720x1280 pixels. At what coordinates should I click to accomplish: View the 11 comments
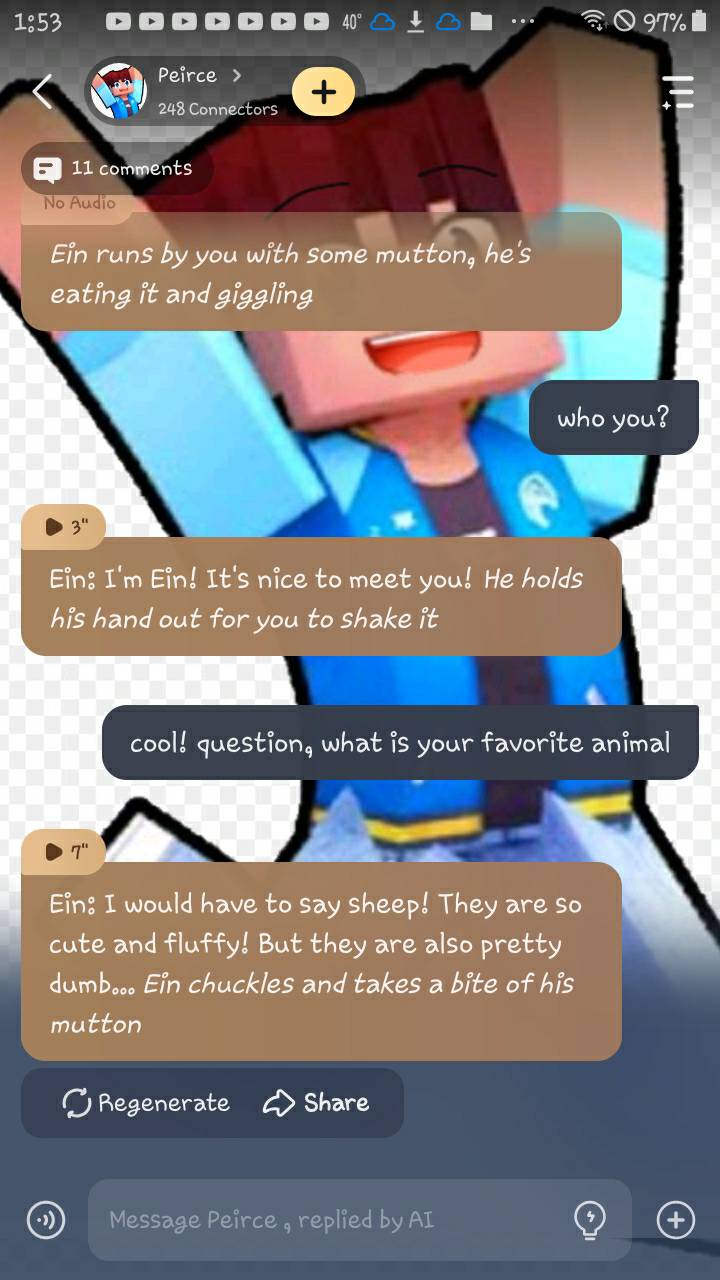pyautogui.click(x=115, y=169)
